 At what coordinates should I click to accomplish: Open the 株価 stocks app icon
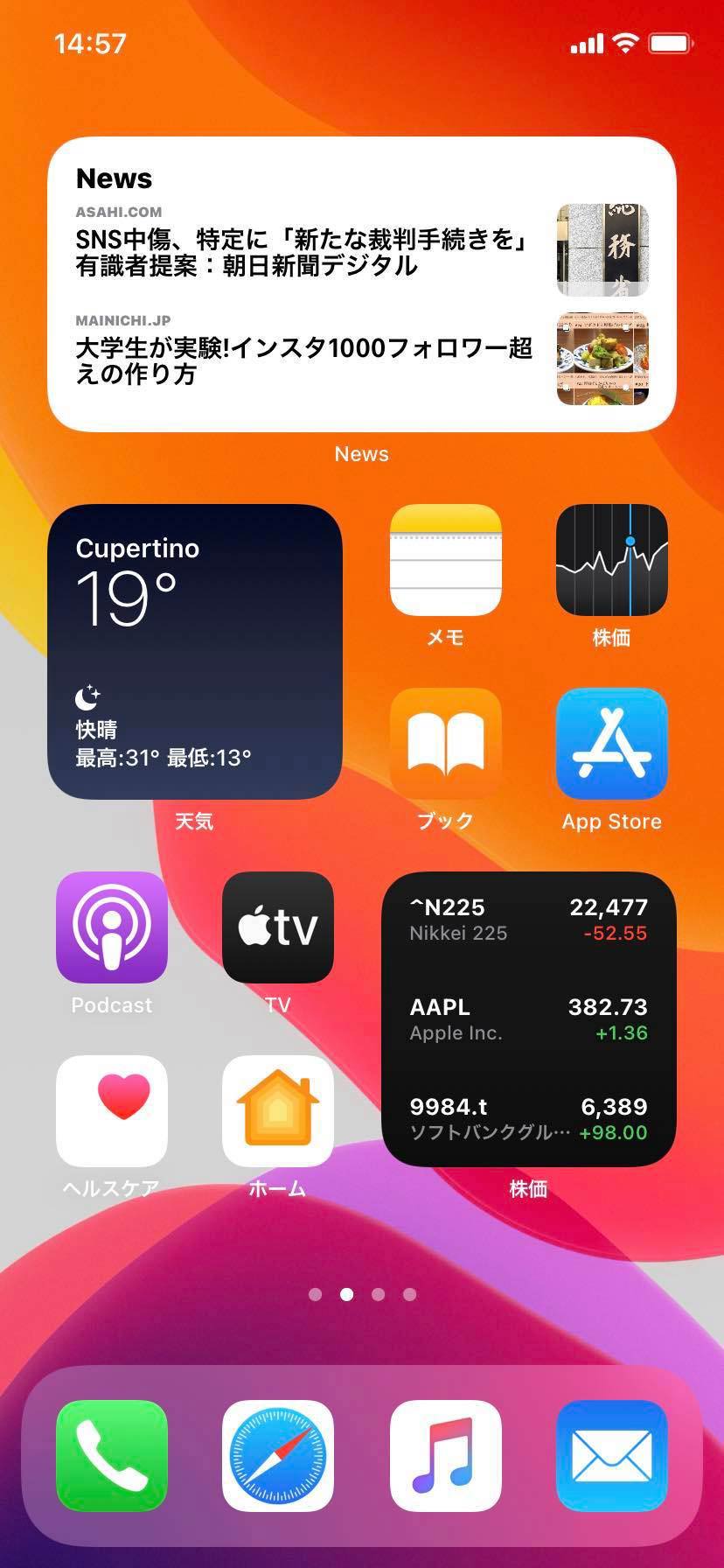[x=611, y=560]
